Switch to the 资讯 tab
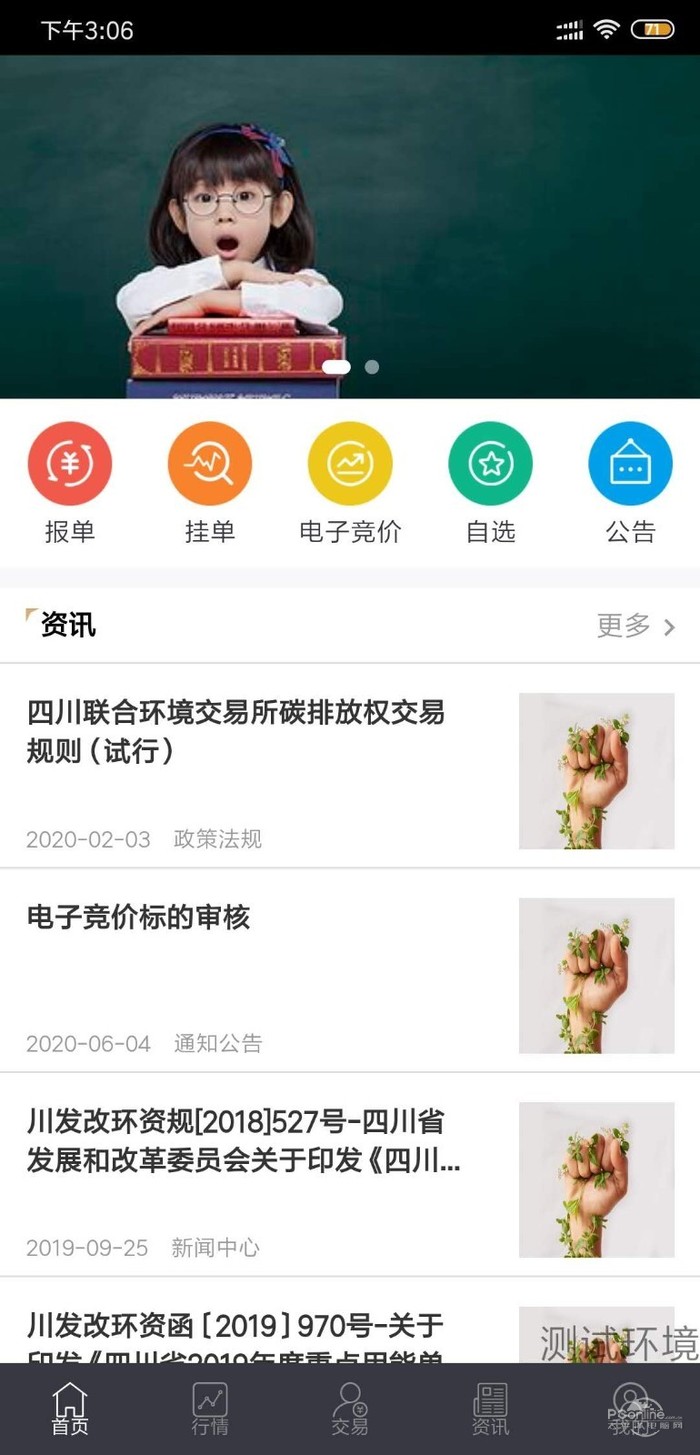 [x=490, y=1408]
